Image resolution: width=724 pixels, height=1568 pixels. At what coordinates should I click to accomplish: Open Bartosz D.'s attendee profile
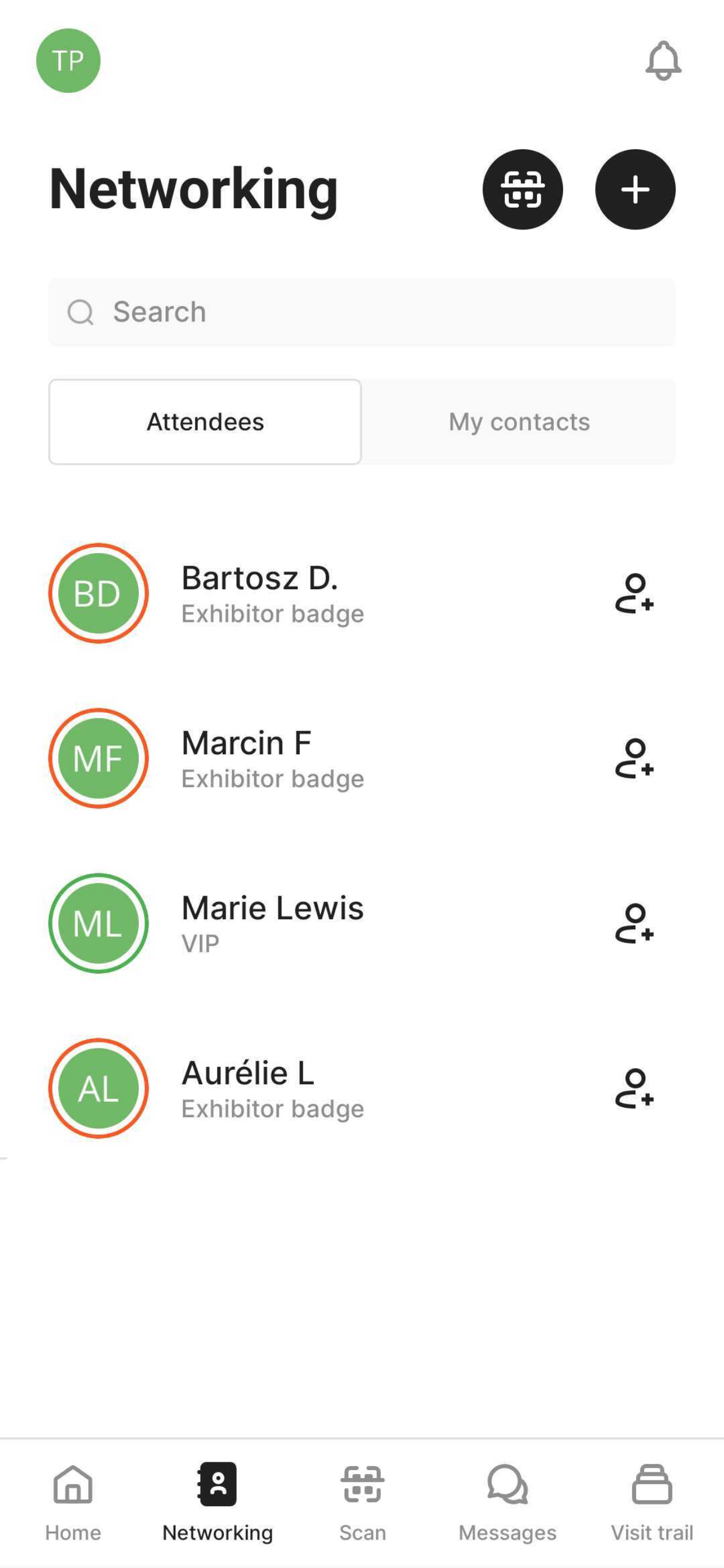(x=259, y=593)
